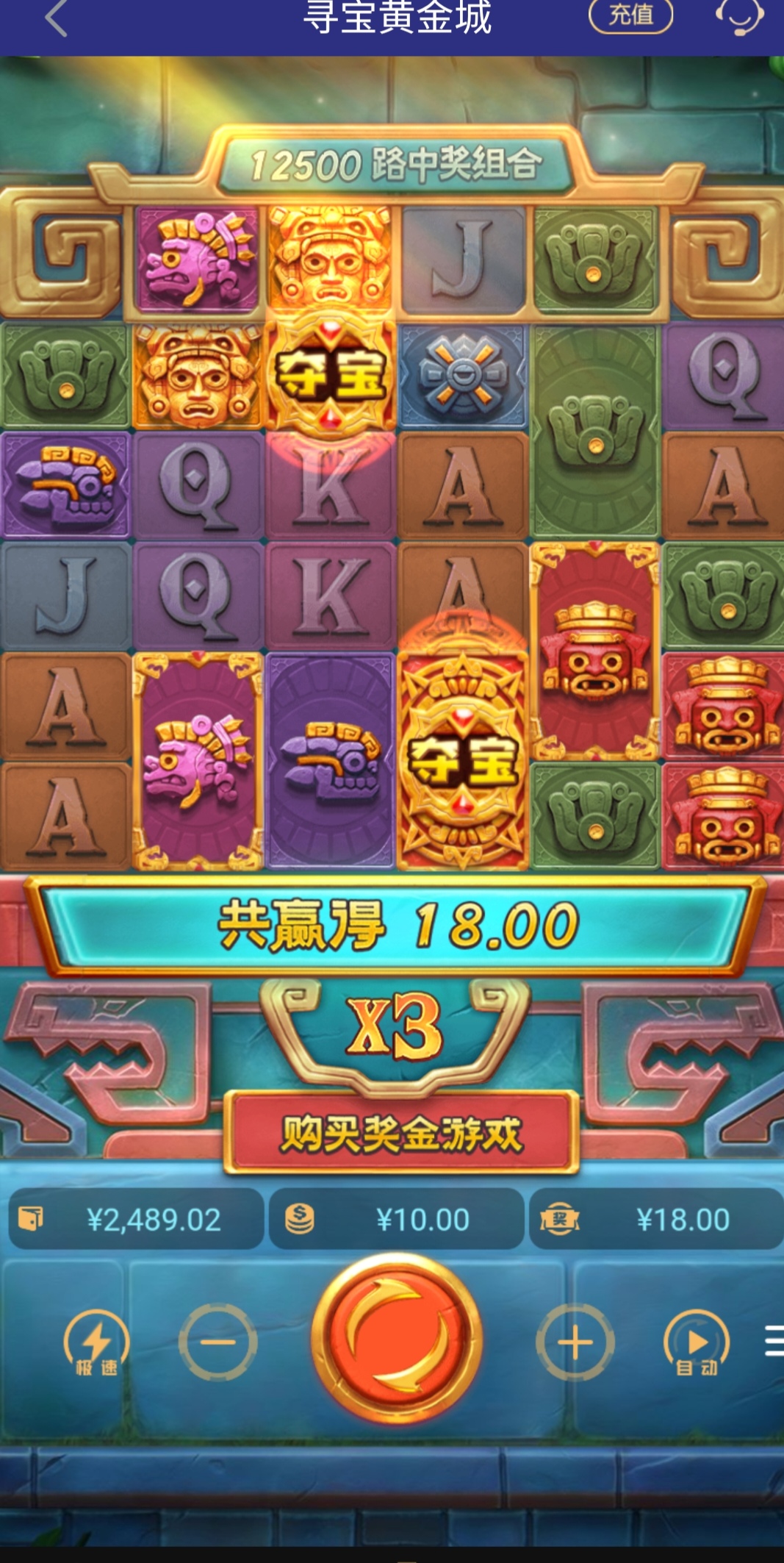Screen dimensions: 784x1563
Task: Go back using the top-left arrow
Action: 56,18
